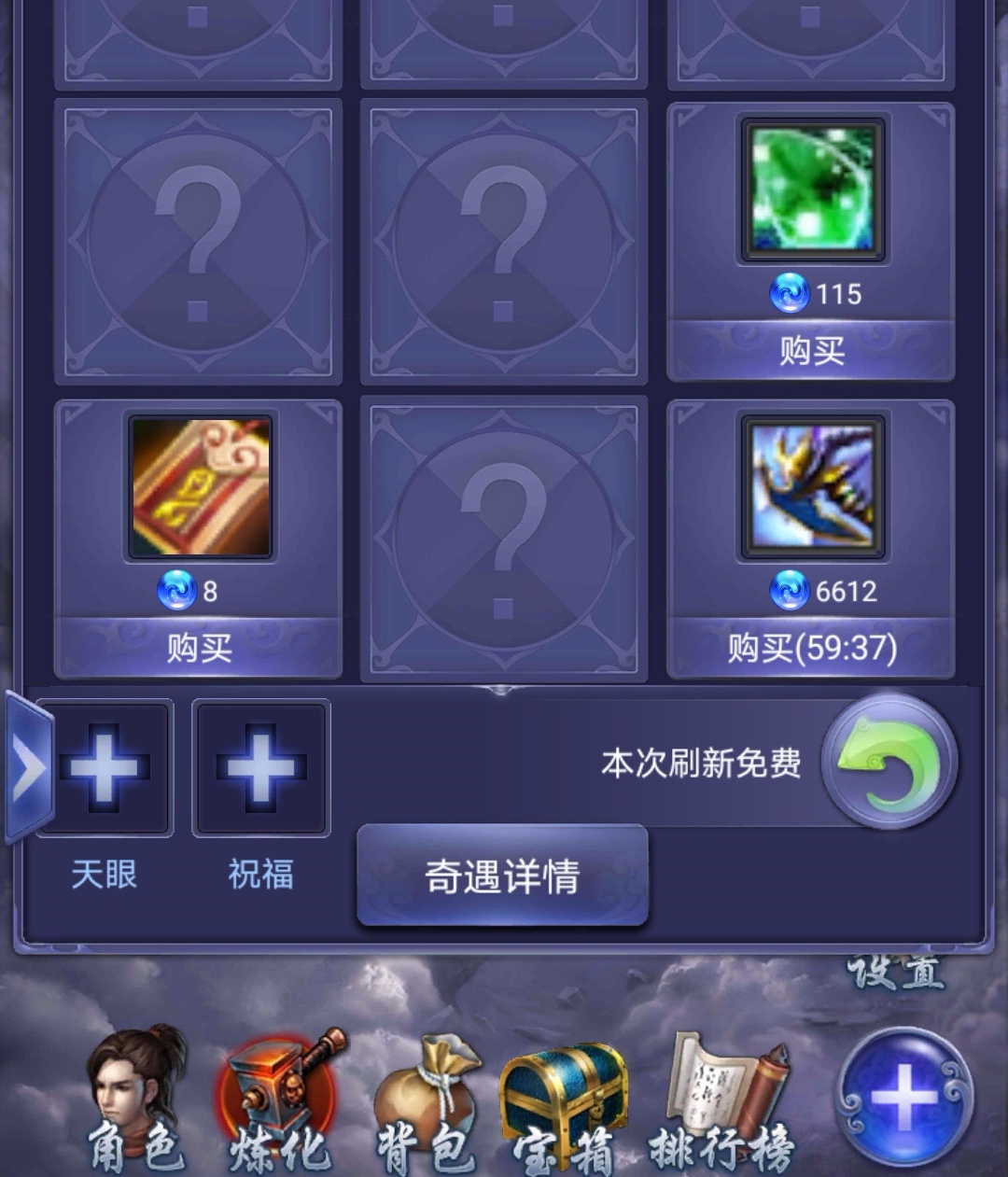View the 排行榜 leaderboard

[721, 1101]
